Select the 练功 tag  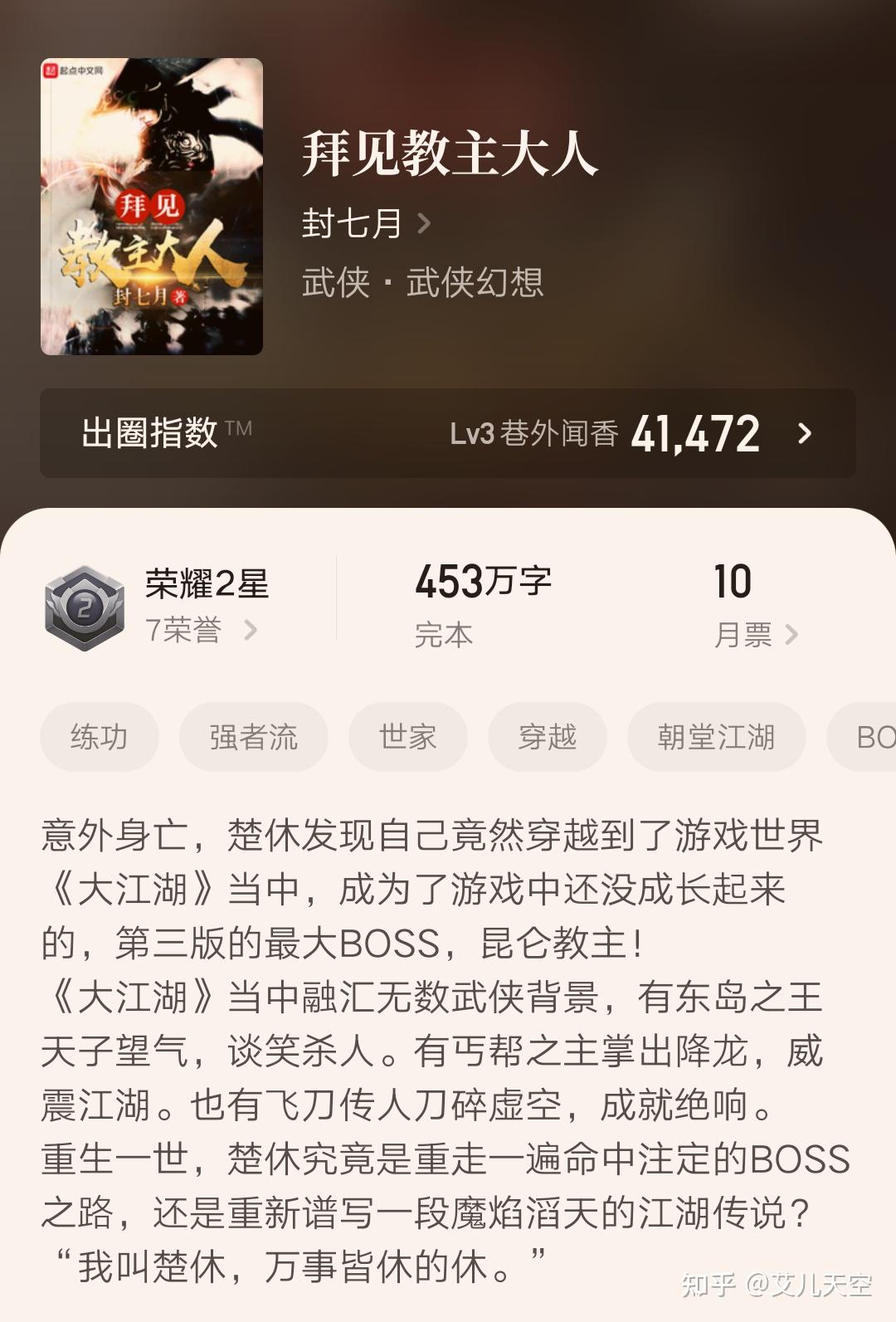[100, 737]
